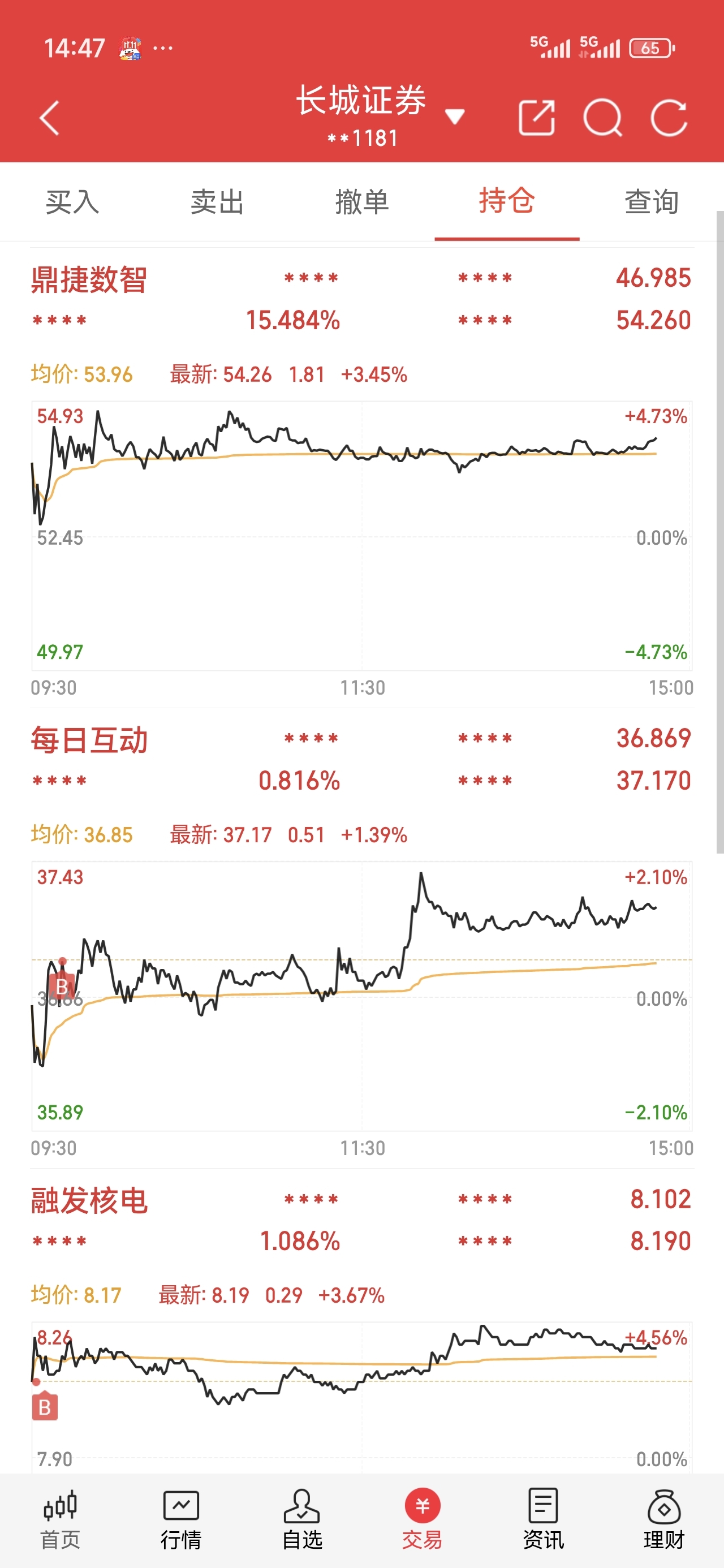The height and width of the screenshot is (1568, 724).
Task: Go back using the header arrow
Action: [50, 118]
